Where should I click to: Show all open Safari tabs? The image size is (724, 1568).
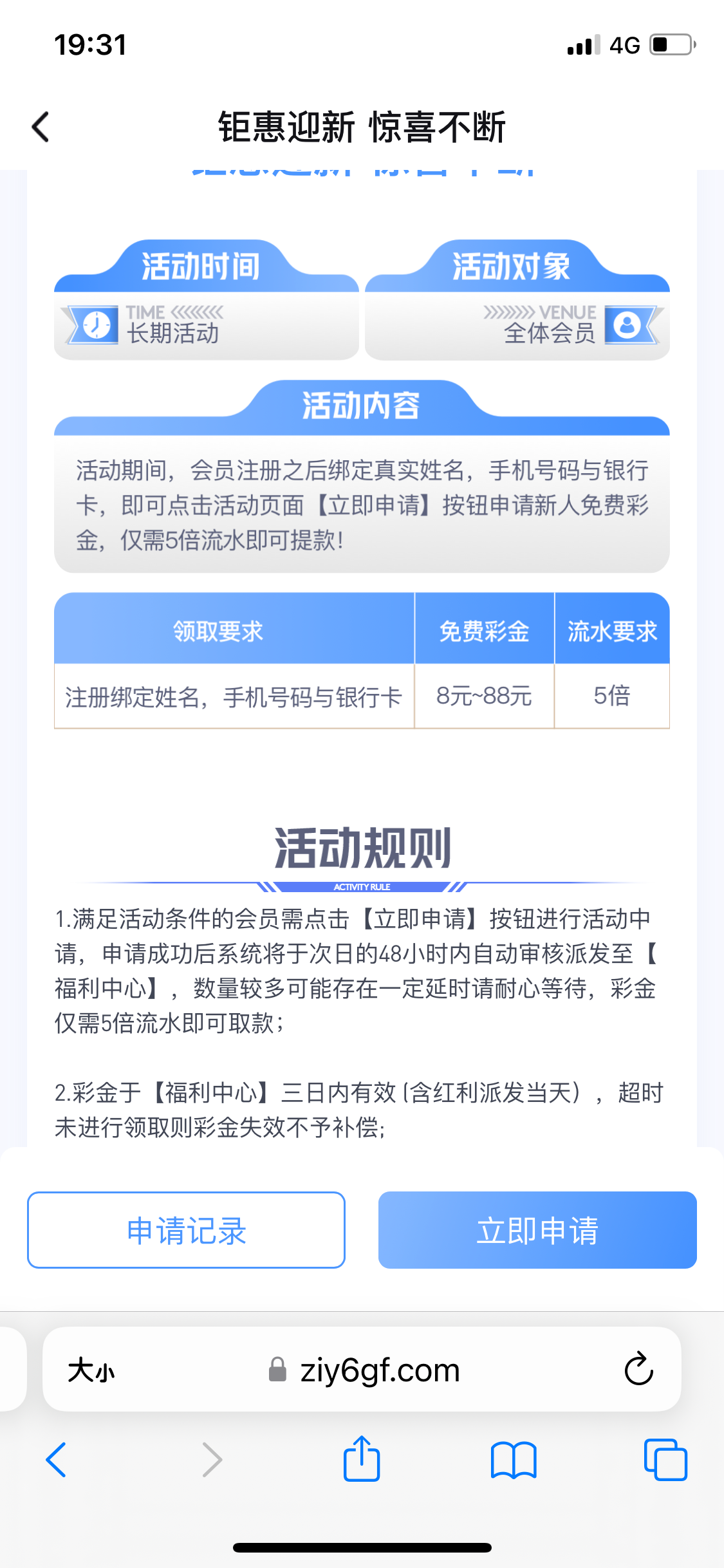[x=665, y=1459]
